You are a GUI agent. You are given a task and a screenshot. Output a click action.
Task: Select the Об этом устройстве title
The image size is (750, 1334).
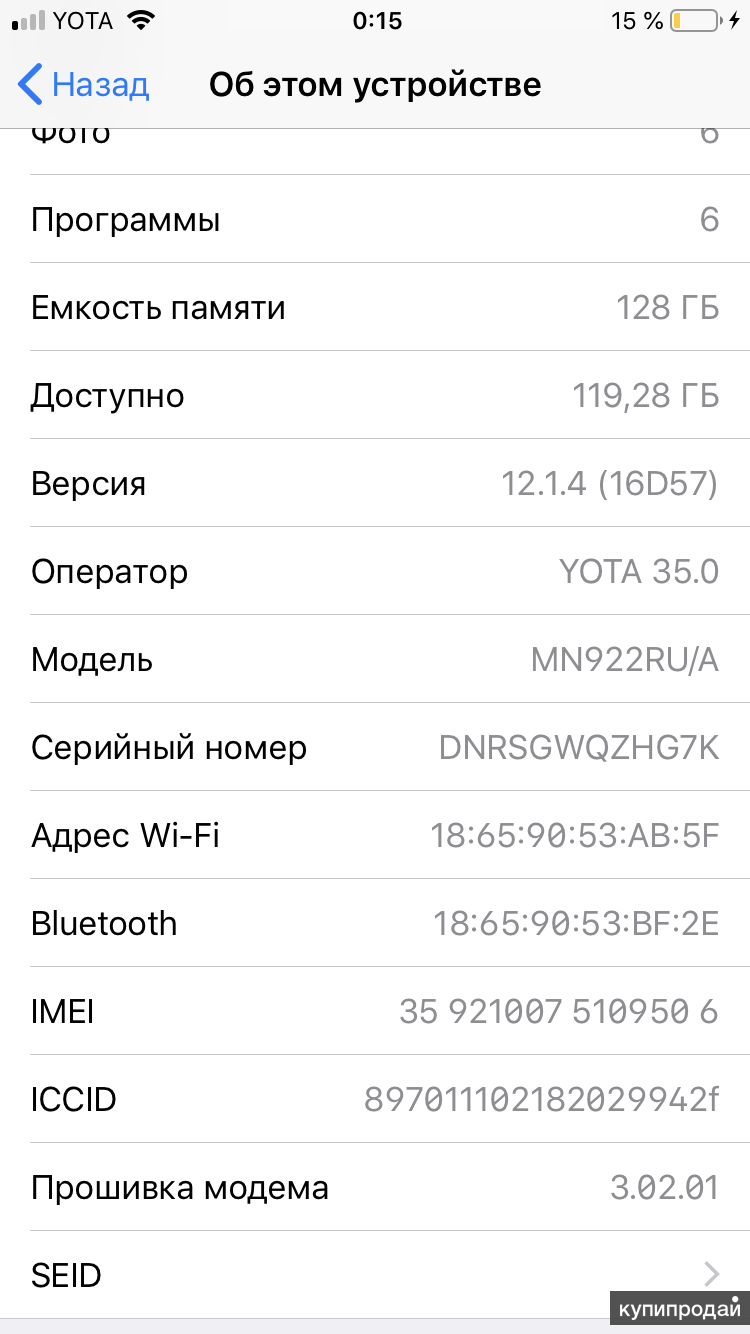click(374, 85)
